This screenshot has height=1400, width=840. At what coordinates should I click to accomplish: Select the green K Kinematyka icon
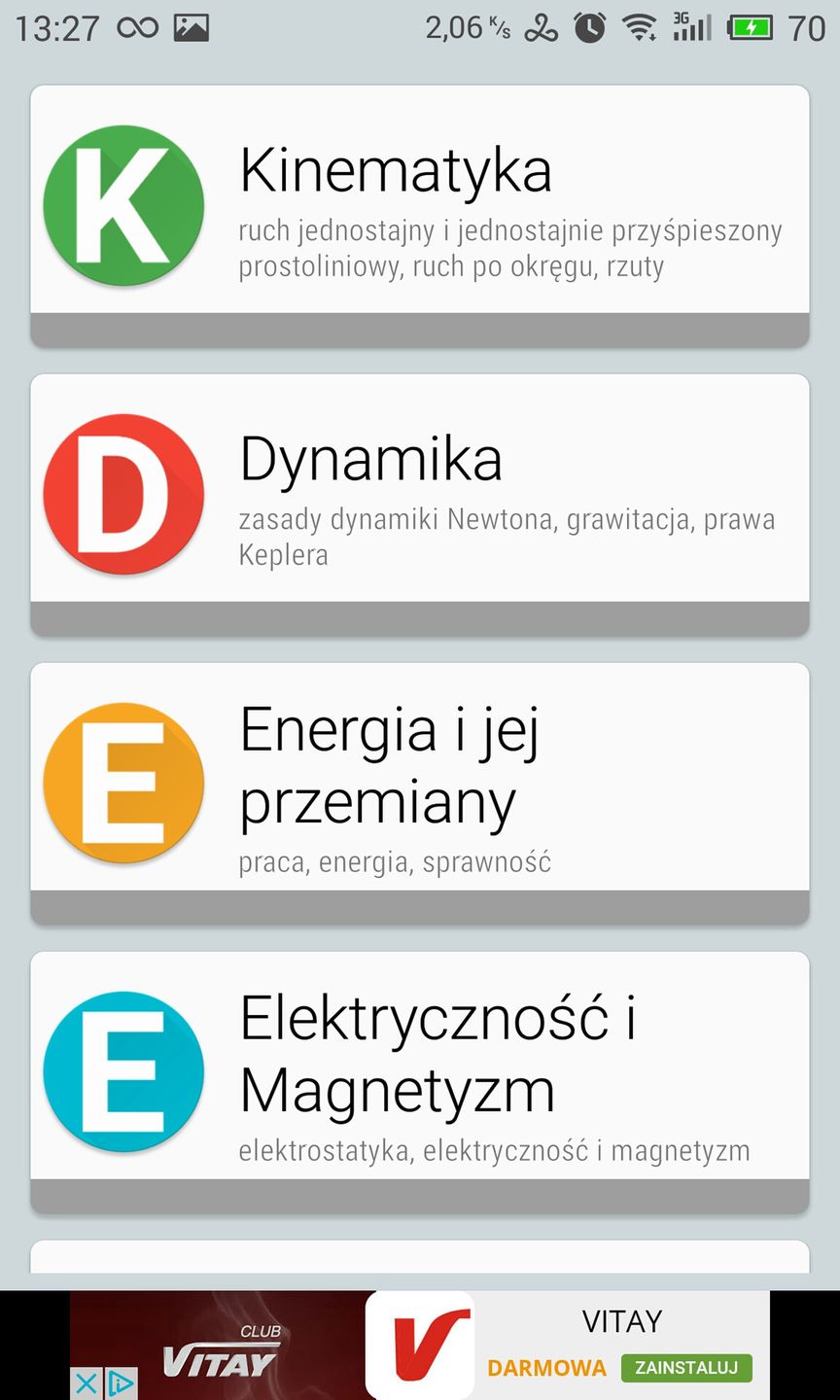[x=122, y=202]
